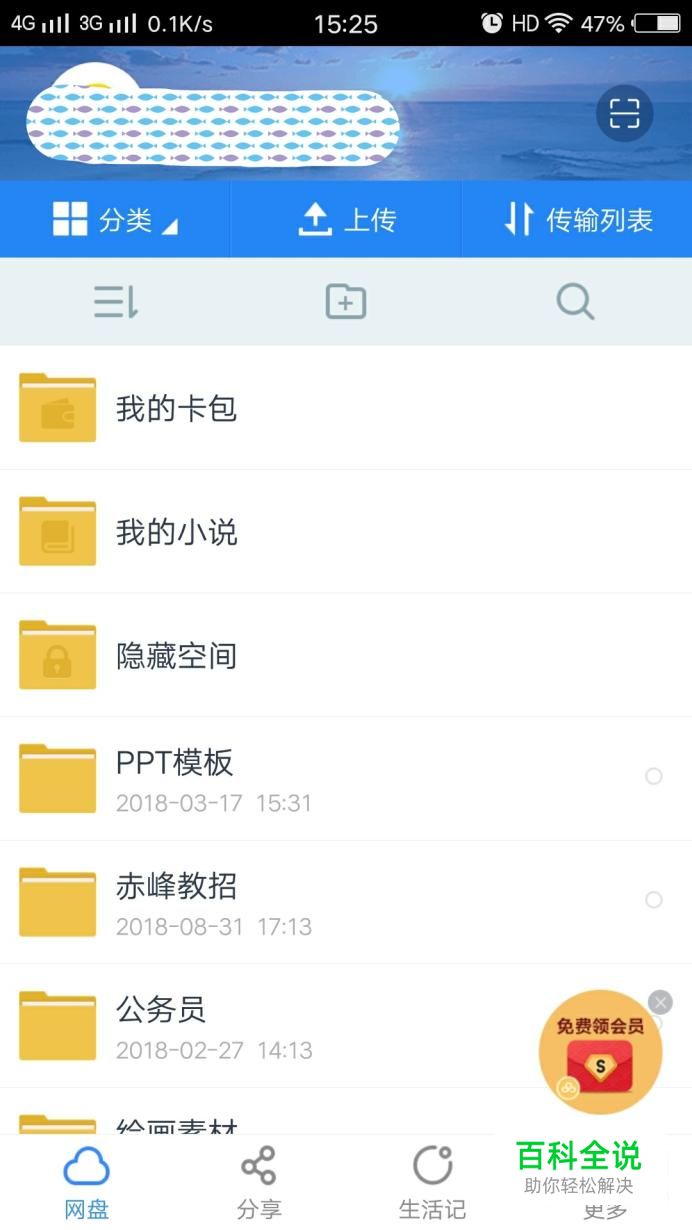Select the 赤峰教招 folder checkbox
This screenshot has width=692, height=1230.
654,900
